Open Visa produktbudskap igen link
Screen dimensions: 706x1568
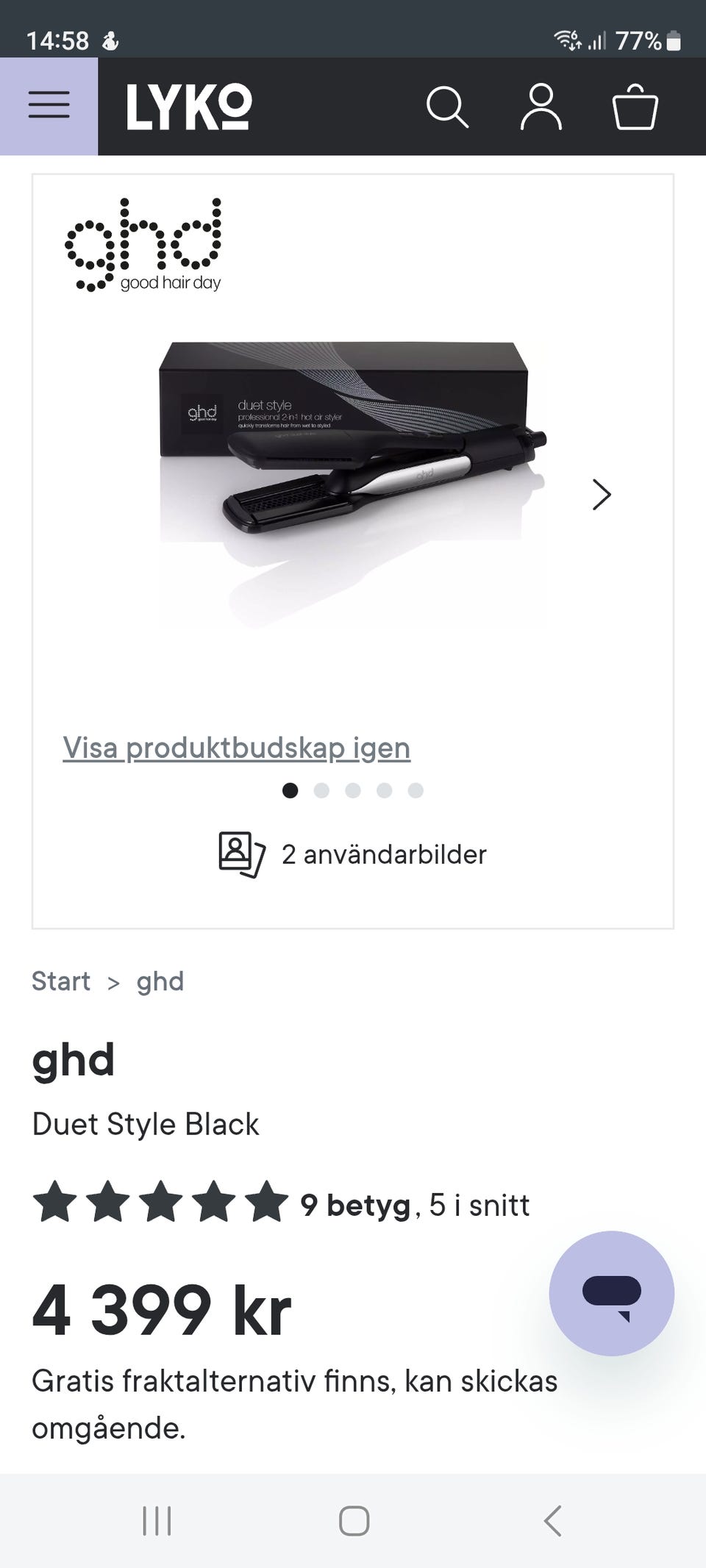[236, 747]
